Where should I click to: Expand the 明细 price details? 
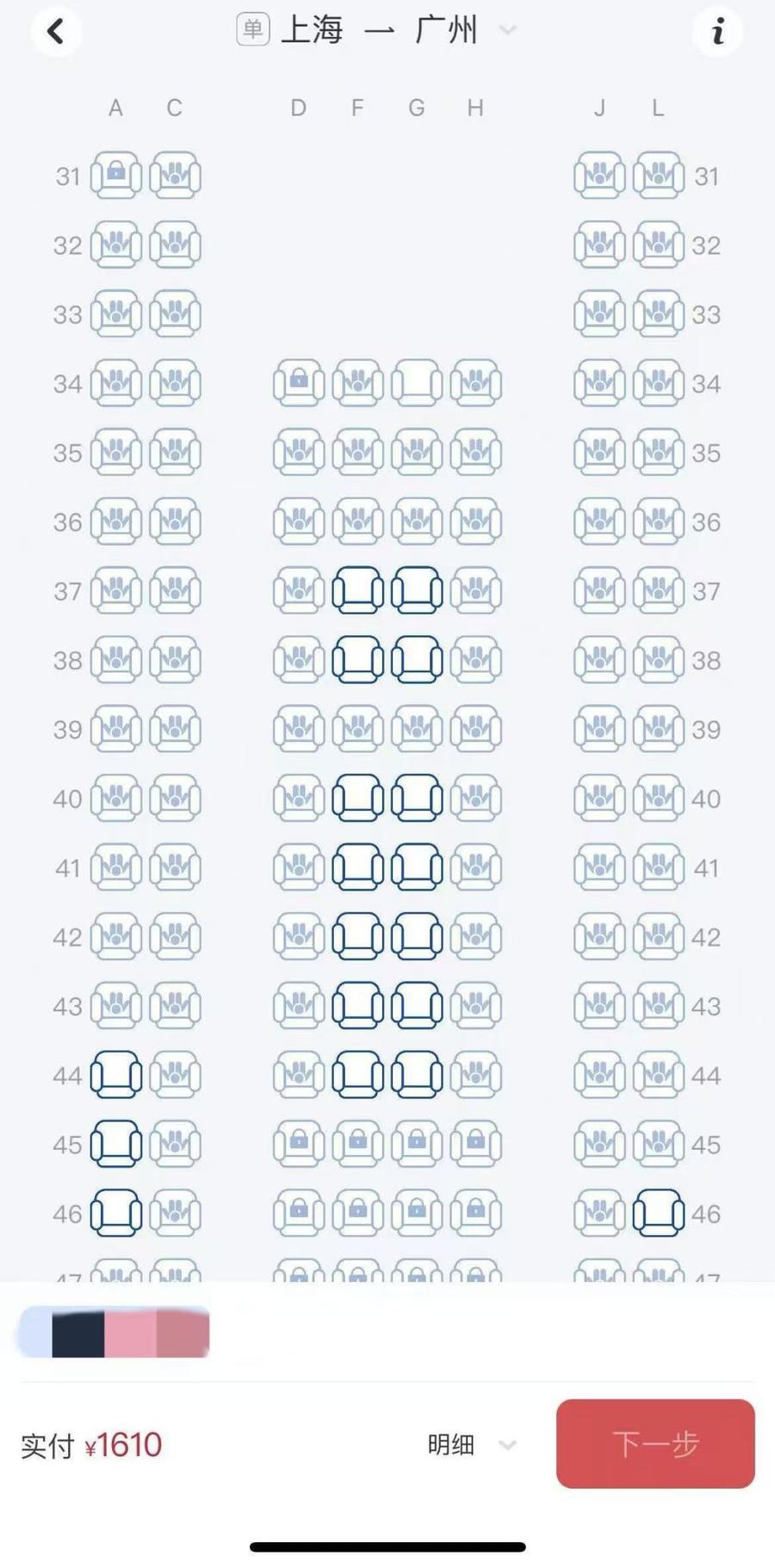[471, 1444]
